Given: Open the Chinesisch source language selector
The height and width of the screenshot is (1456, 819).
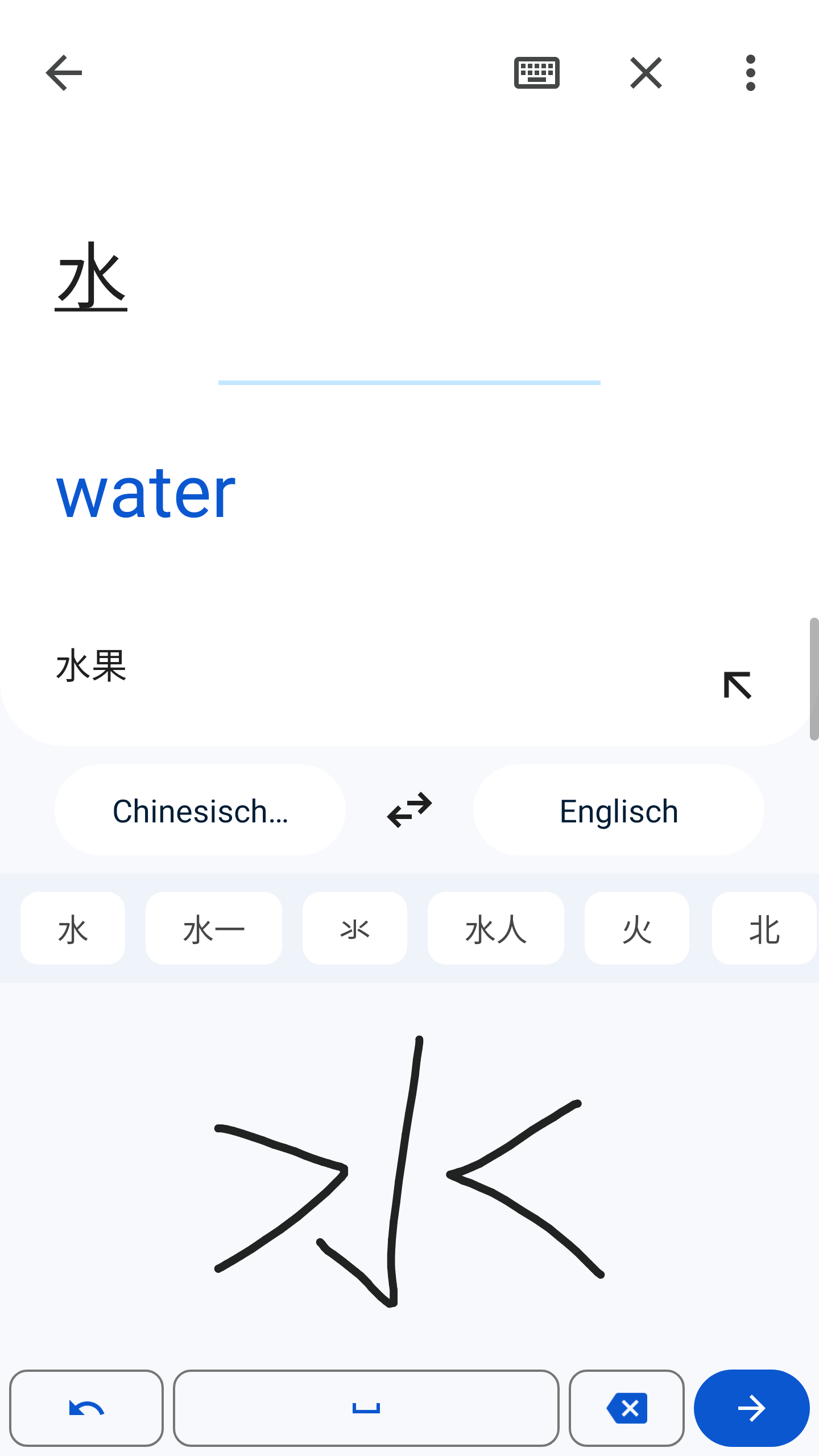Looking at the screenshot, I should pos(200,810).
